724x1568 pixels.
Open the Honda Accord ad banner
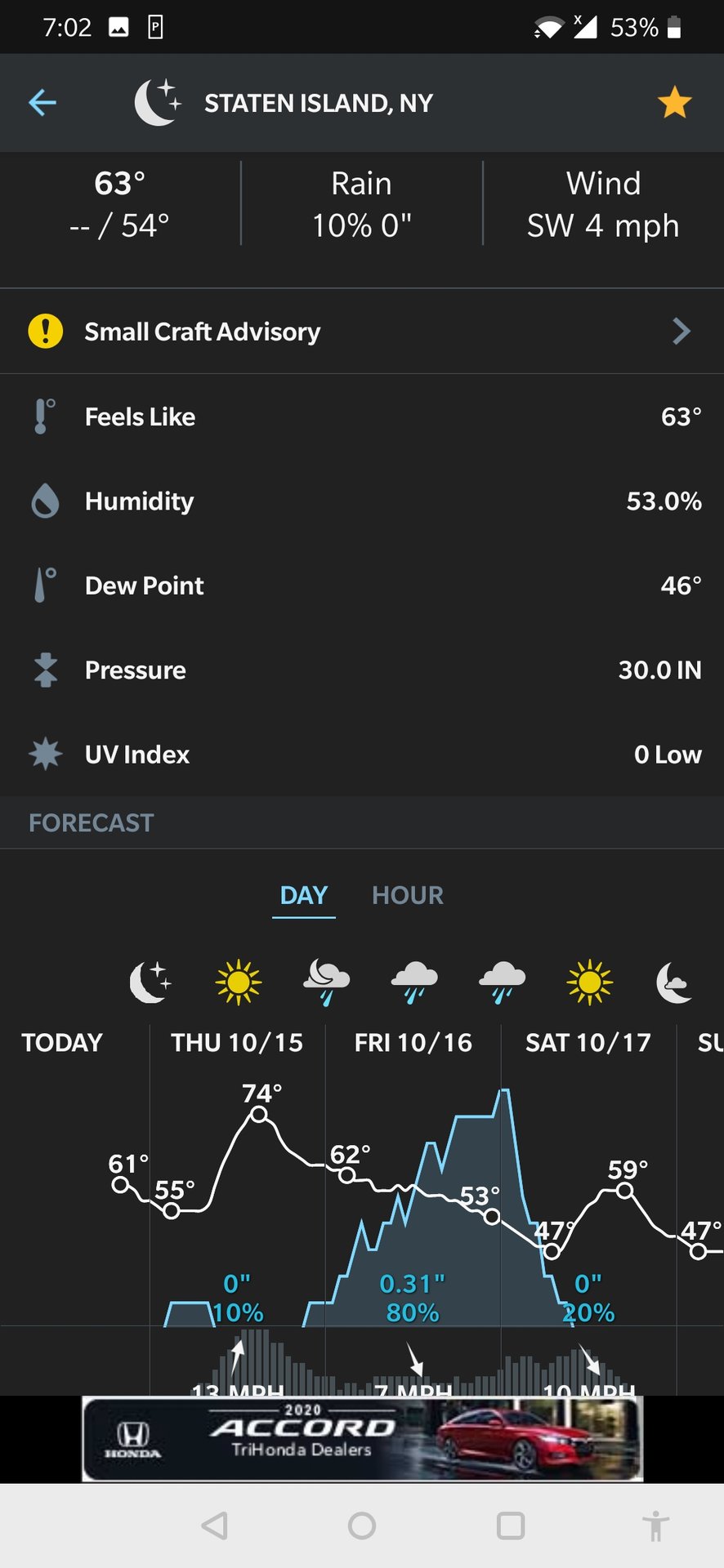click(x=362, y=1439)
